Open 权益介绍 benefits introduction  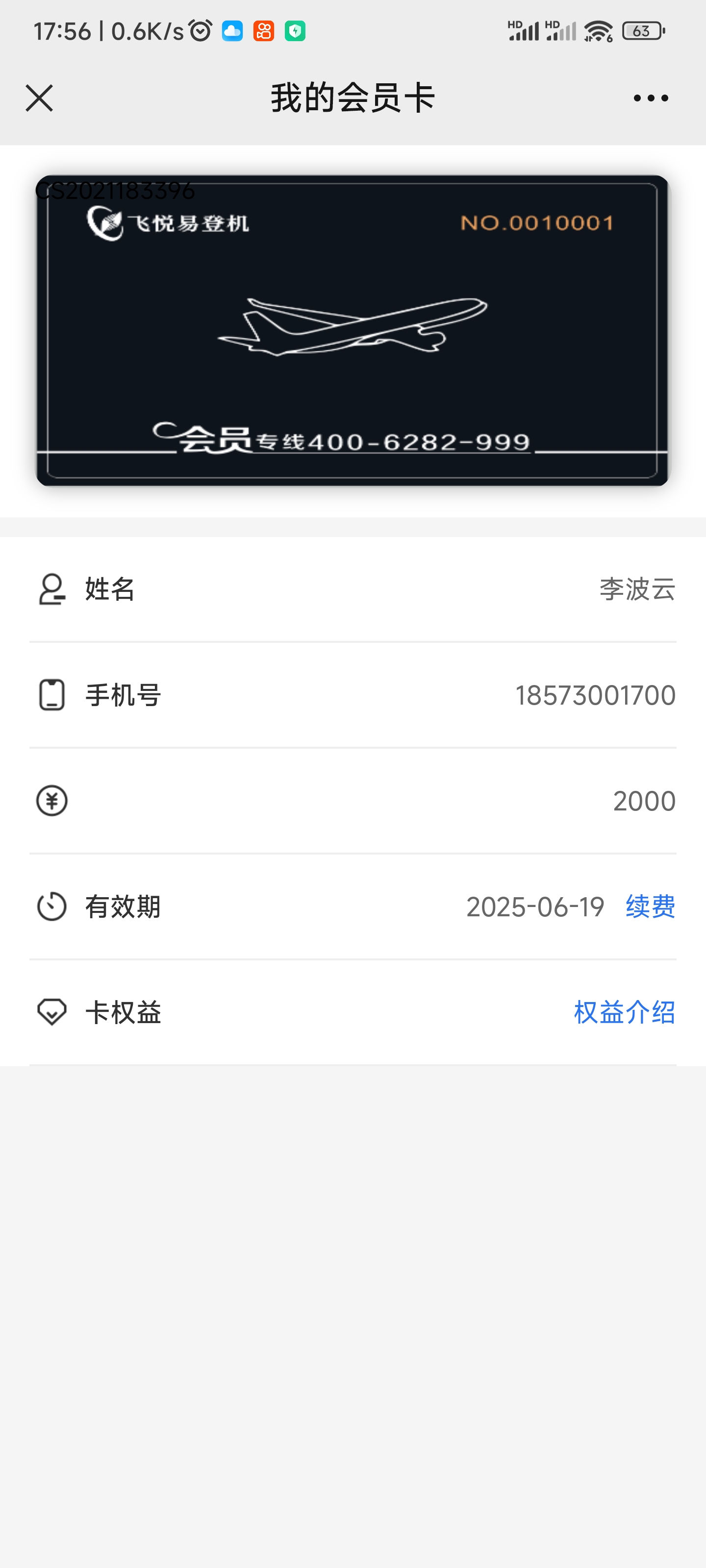coord(623,1012)
